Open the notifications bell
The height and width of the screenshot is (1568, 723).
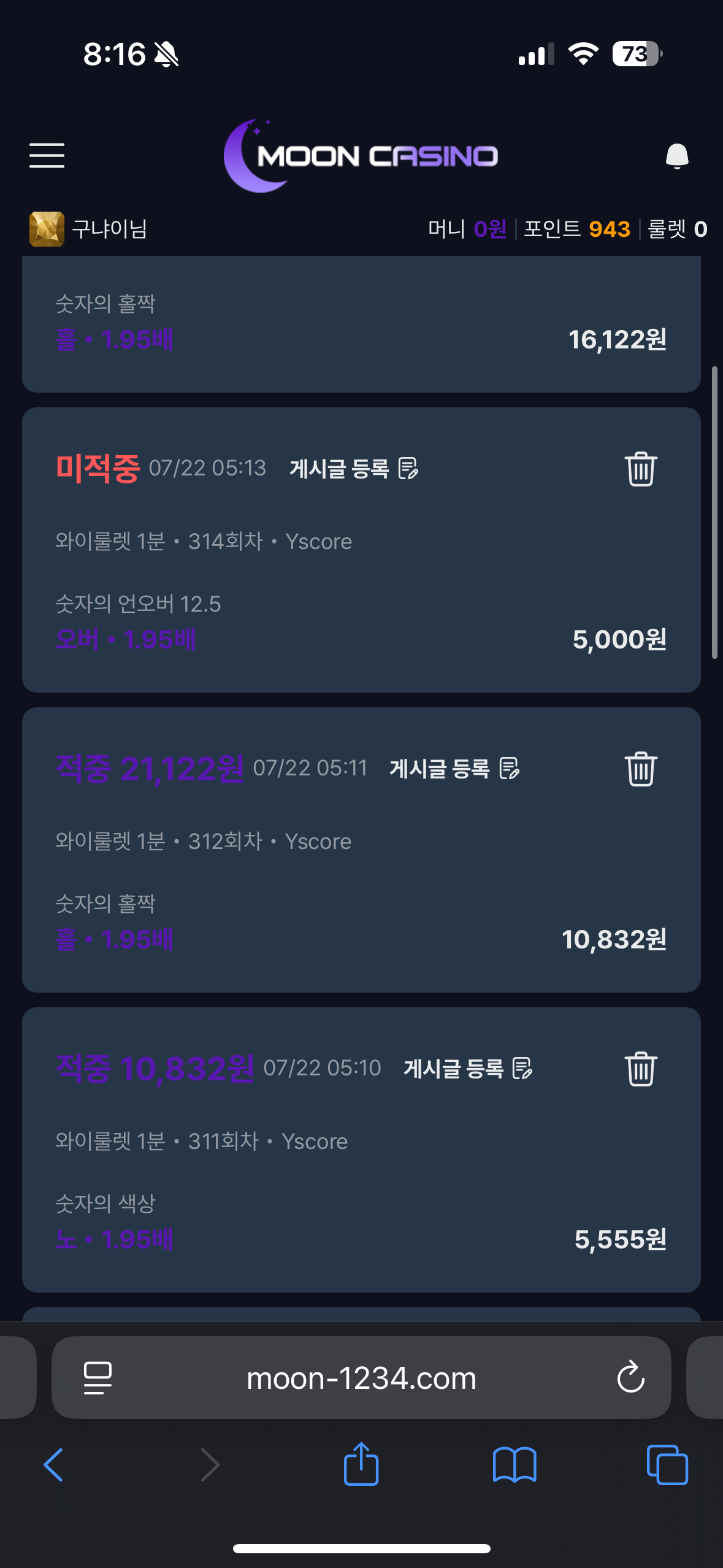click(677, 156)
